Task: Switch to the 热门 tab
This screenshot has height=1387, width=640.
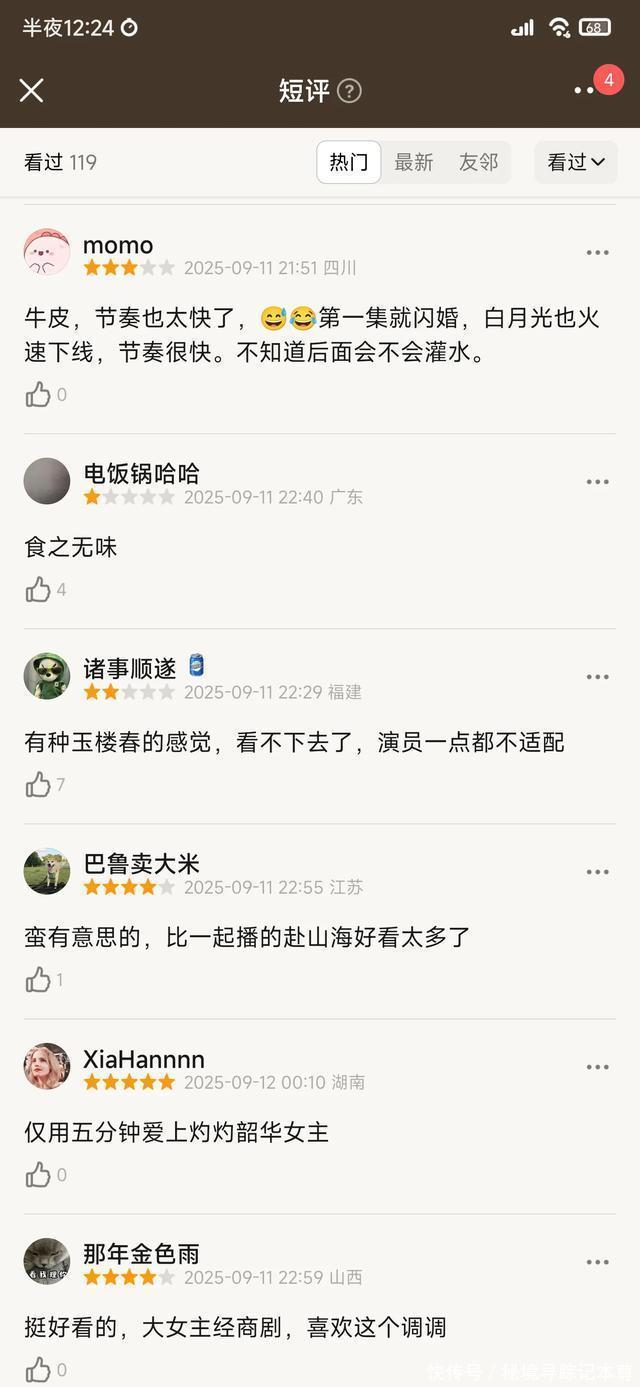Action: 349,162
